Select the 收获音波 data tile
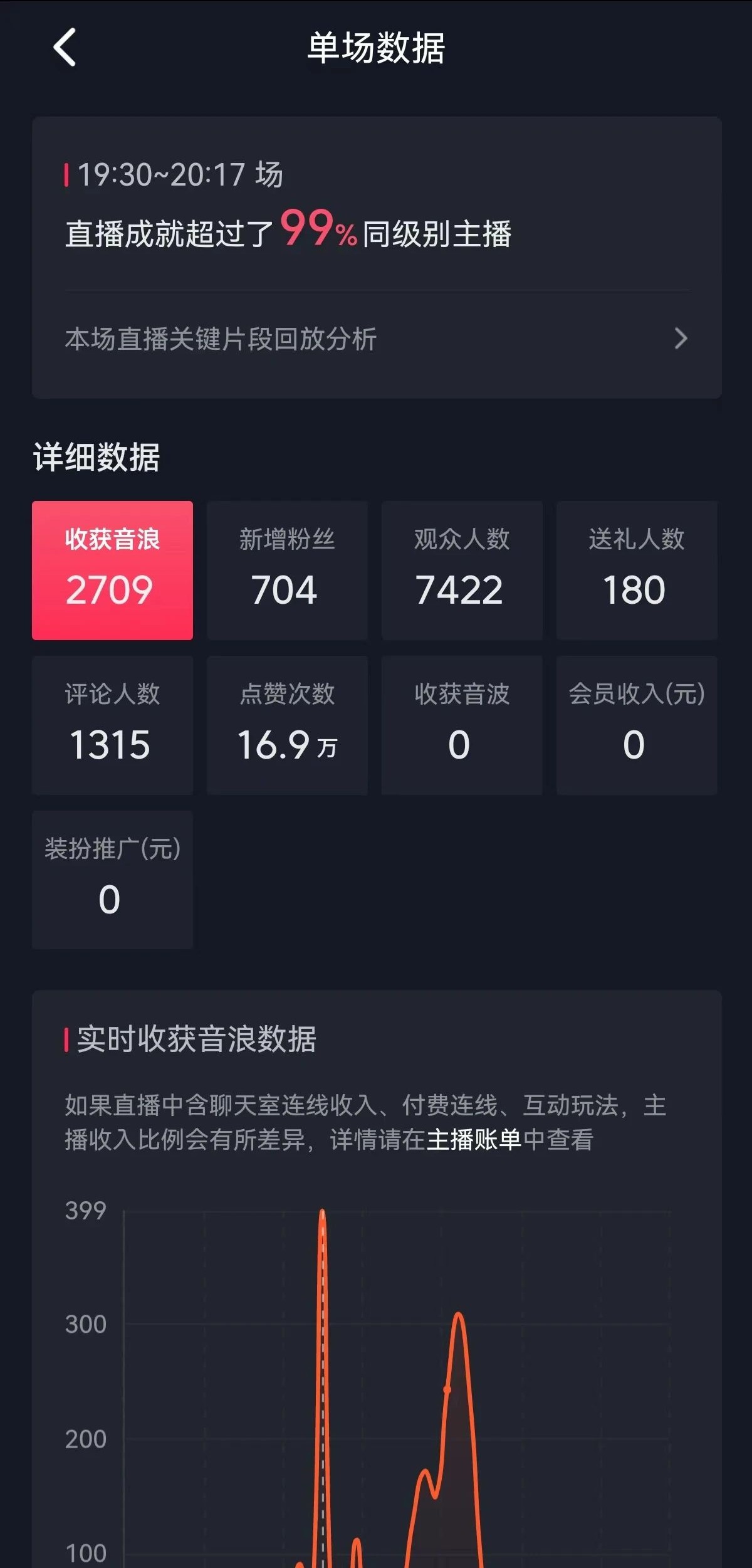The image size is (752, 1568). tap(462, 725)
